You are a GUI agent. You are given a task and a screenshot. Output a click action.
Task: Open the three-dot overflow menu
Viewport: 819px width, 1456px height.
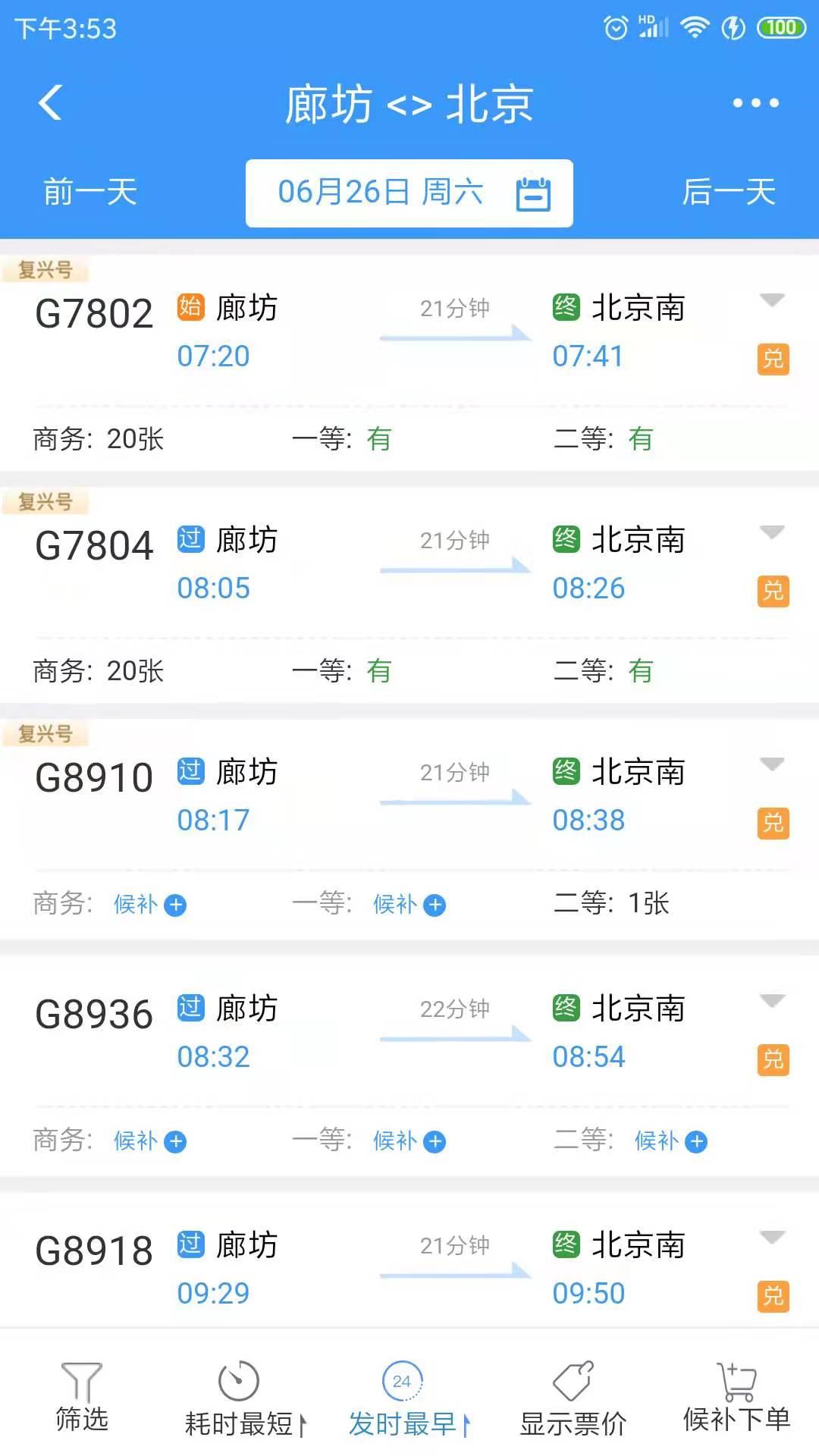[755, 103]
